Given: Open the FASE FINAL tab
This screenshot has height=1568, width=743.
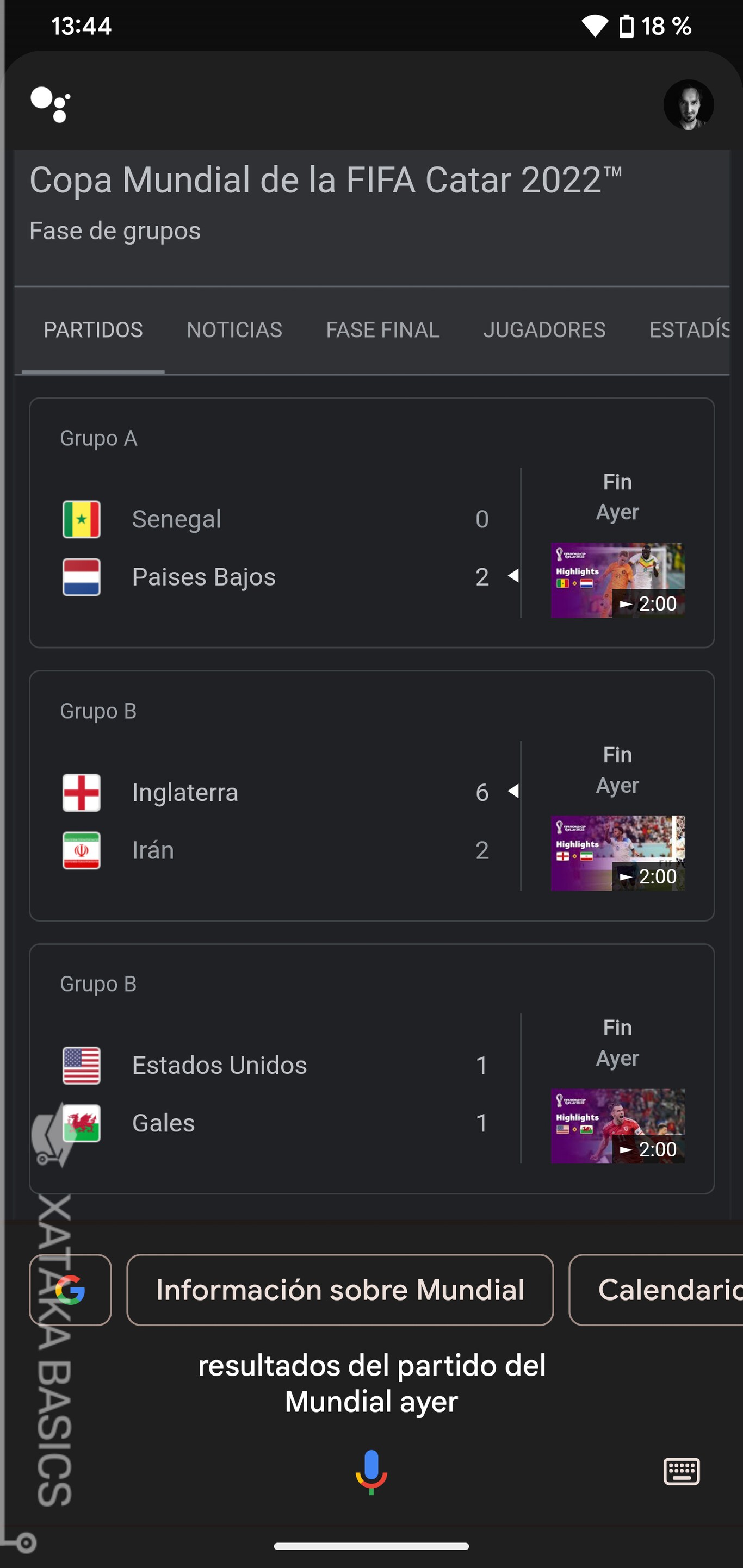Looking at the screenshot, I should click(x=382, y=329).
